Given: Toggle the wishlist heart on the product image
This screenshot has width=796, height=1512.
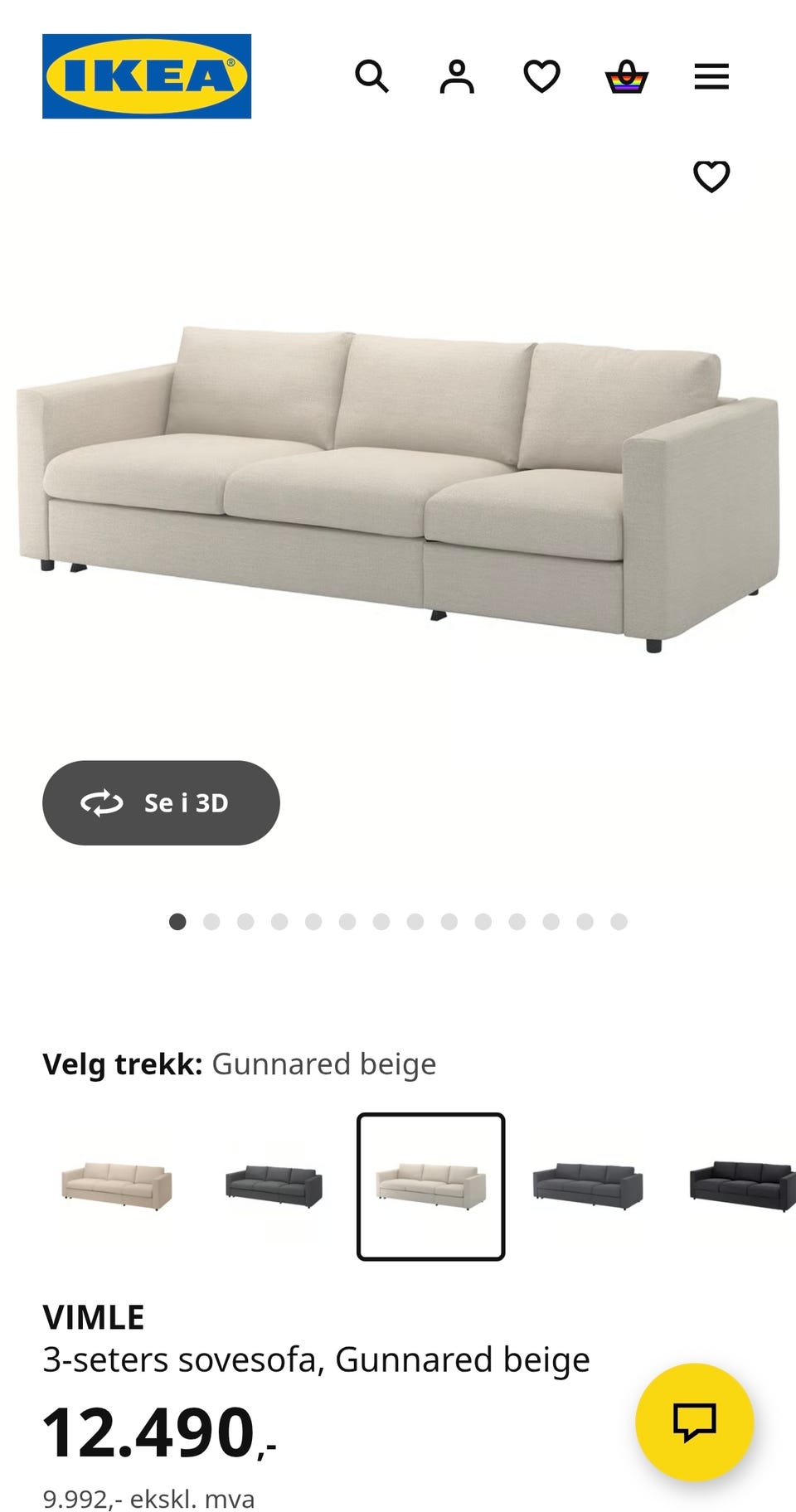Looking at the screenshot, I should [711, 176].
